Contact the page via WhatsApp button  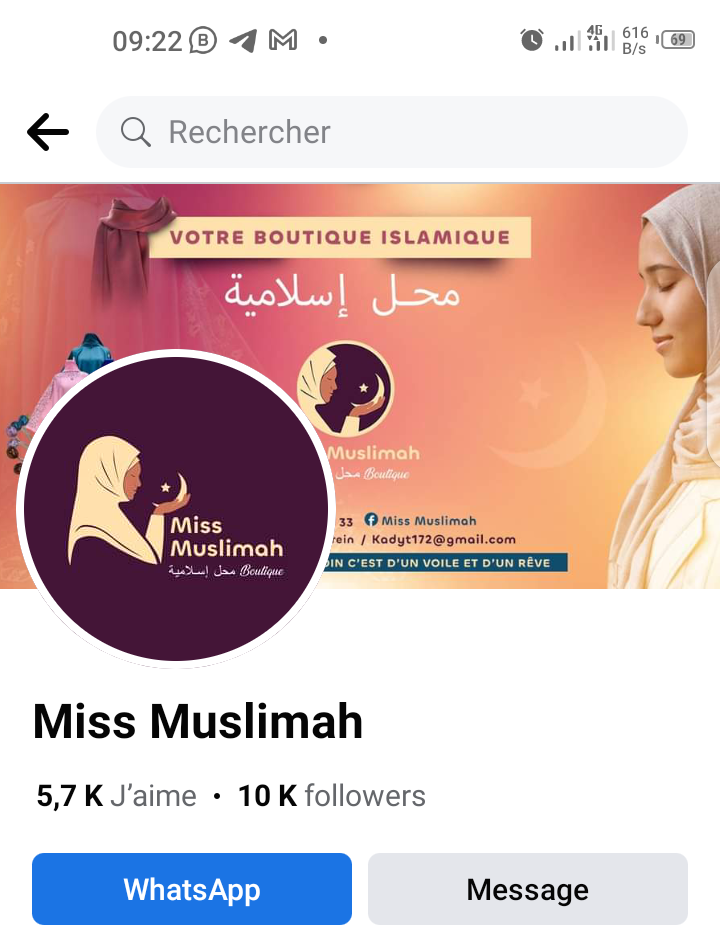192,889
